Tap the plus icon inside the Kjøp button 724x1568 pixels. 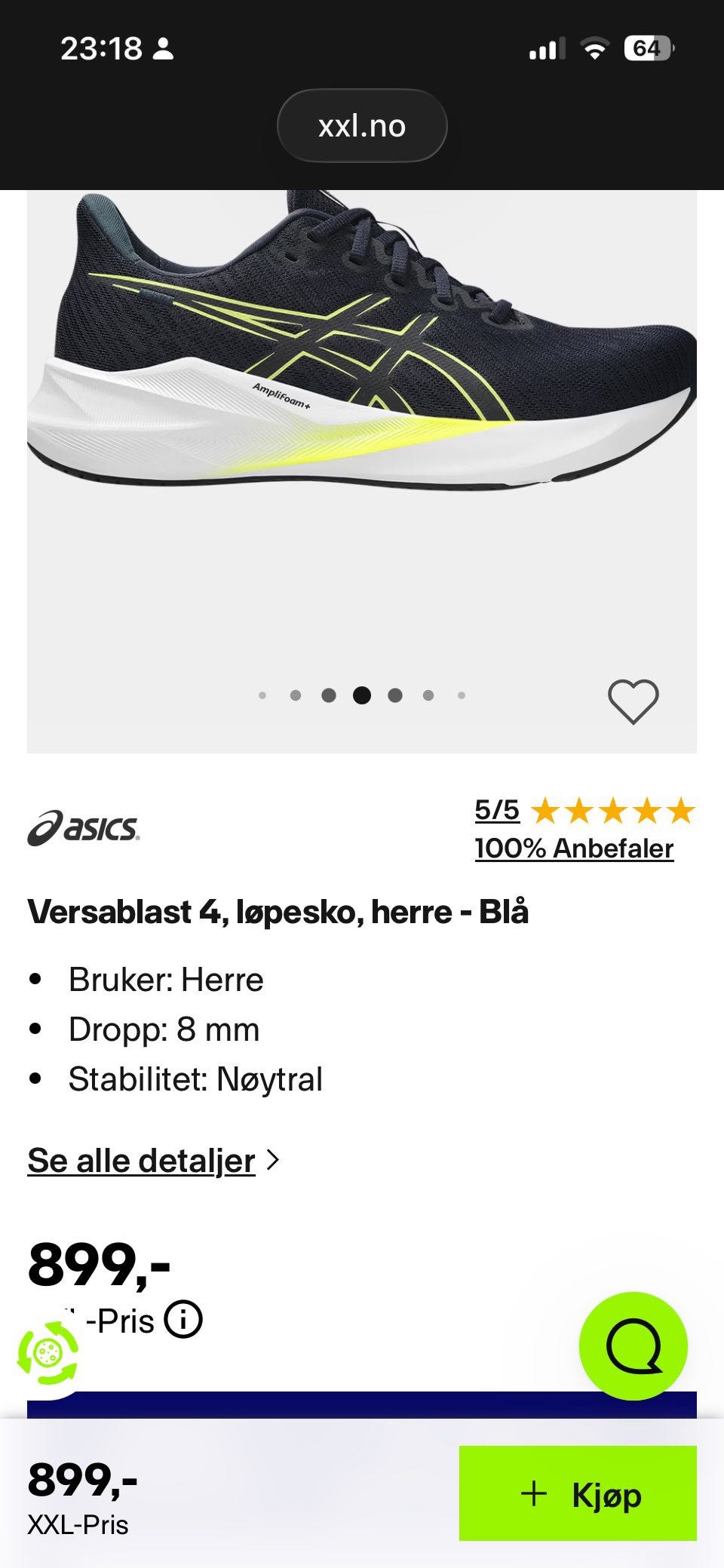(x=535, y=1493)
